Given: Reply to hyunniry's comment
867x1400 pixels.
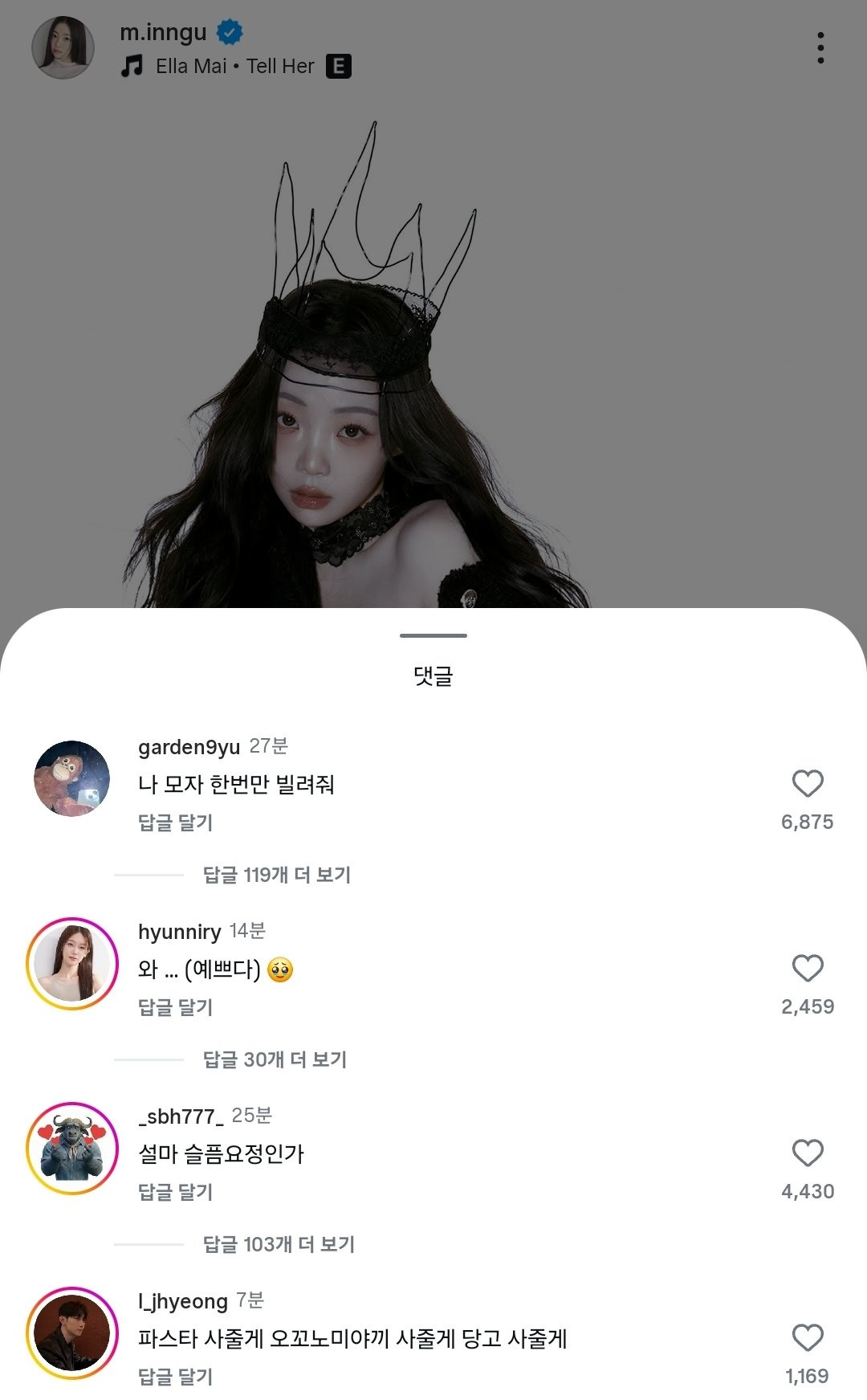Looking at the screenshot, I should click(x=175, y=1007).
